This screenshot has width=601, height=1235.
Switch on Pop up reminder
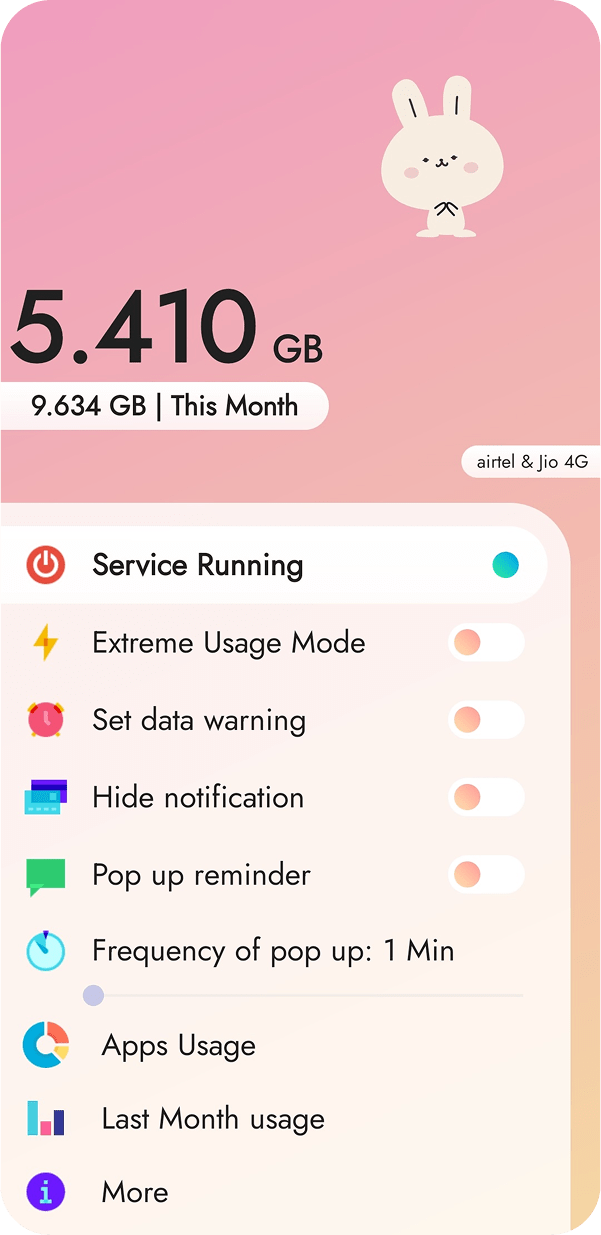click(x=486, y=875)
